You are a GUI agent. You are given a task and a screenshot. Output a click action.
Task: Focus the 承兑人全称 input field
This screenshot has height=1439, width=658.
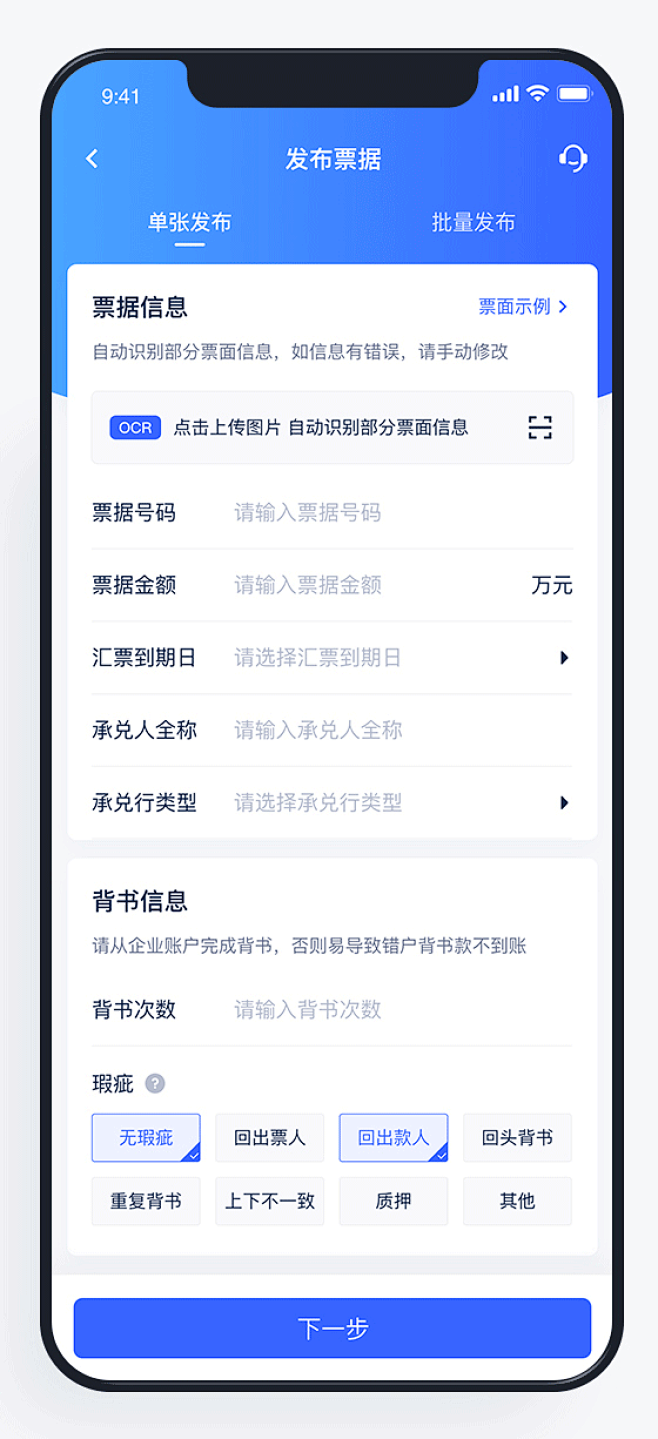[x=402, y=730]
